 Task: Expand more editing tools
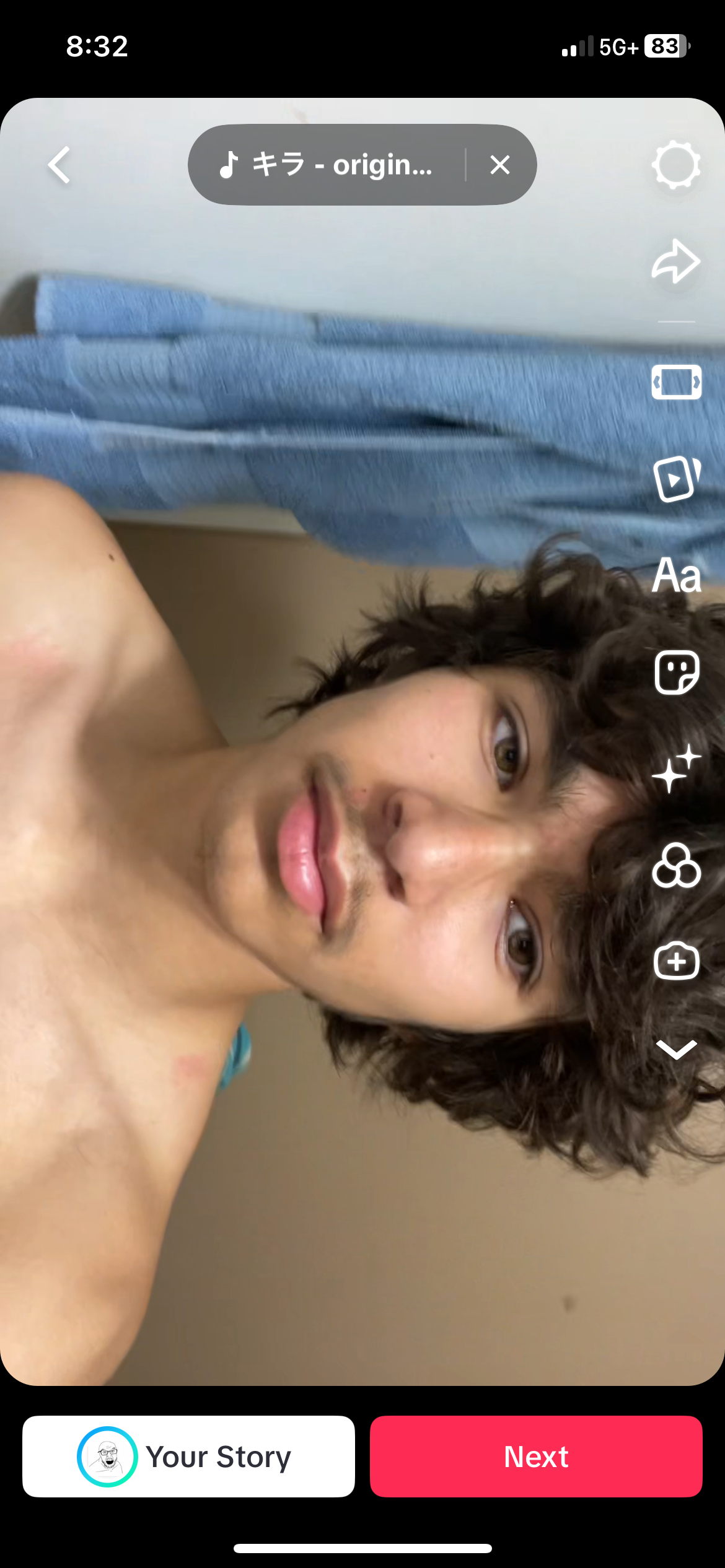pos(676,1049)
